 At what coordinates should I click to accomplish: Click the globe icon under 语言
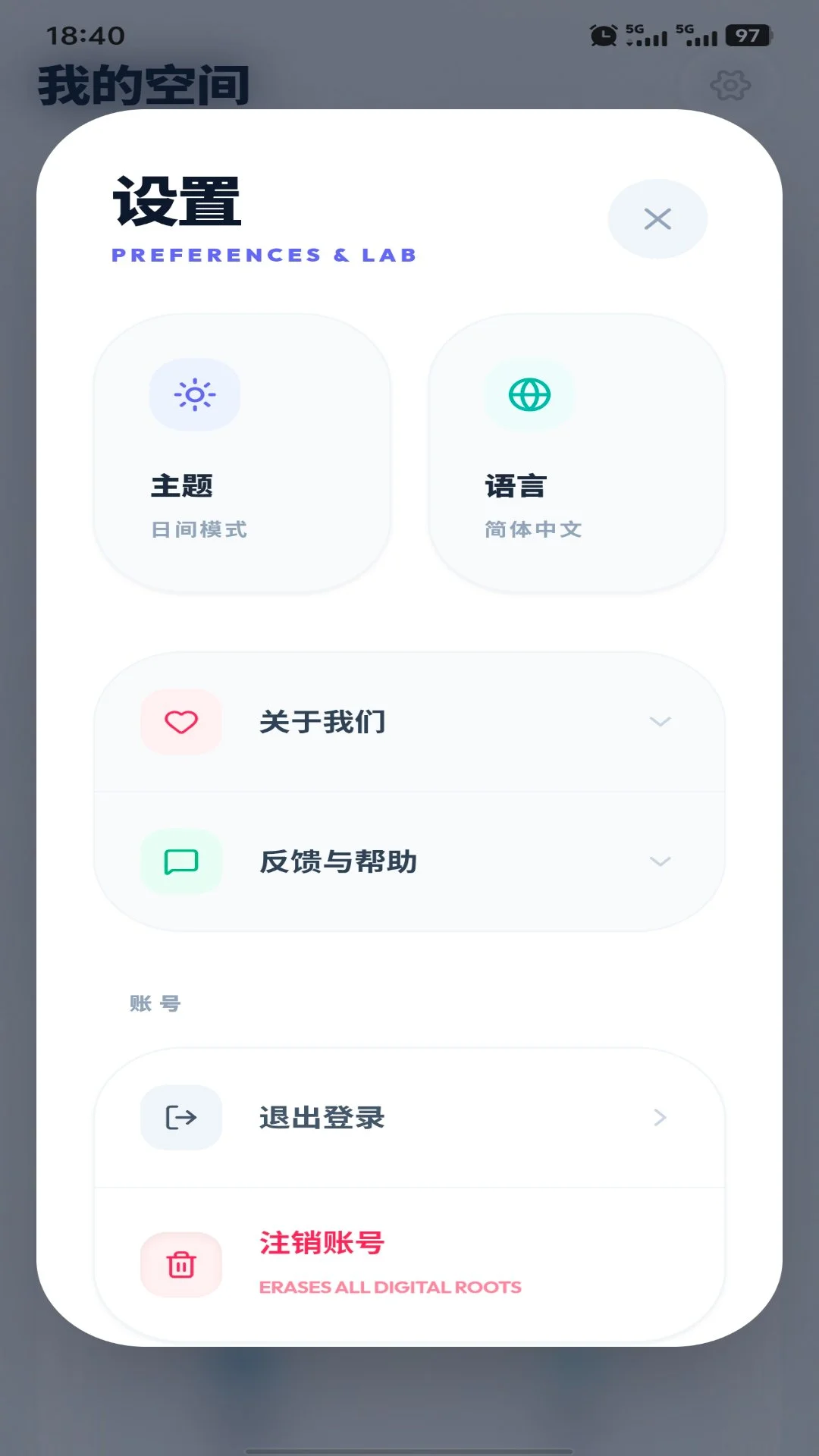point(529,394)
